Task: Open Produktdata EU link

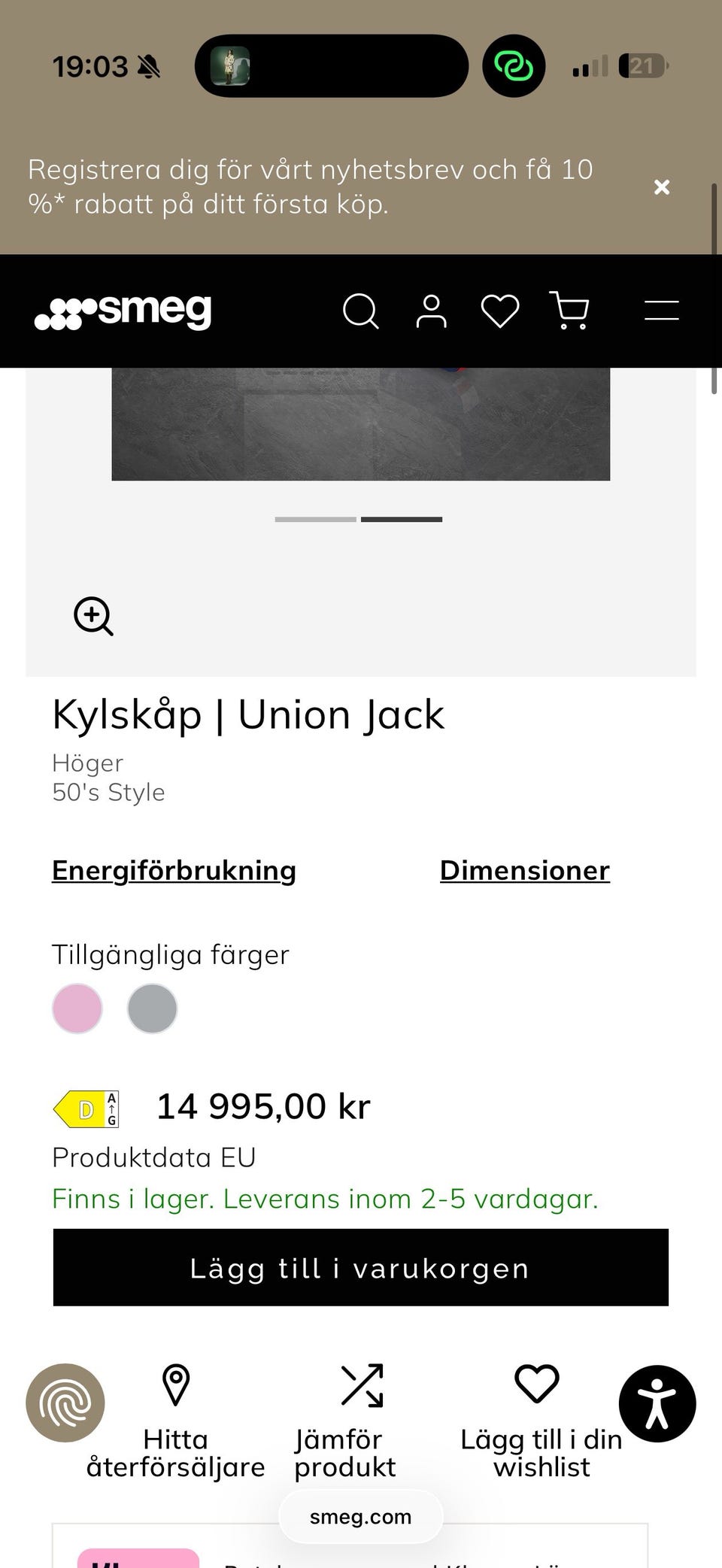Action: click(153, 1157)
